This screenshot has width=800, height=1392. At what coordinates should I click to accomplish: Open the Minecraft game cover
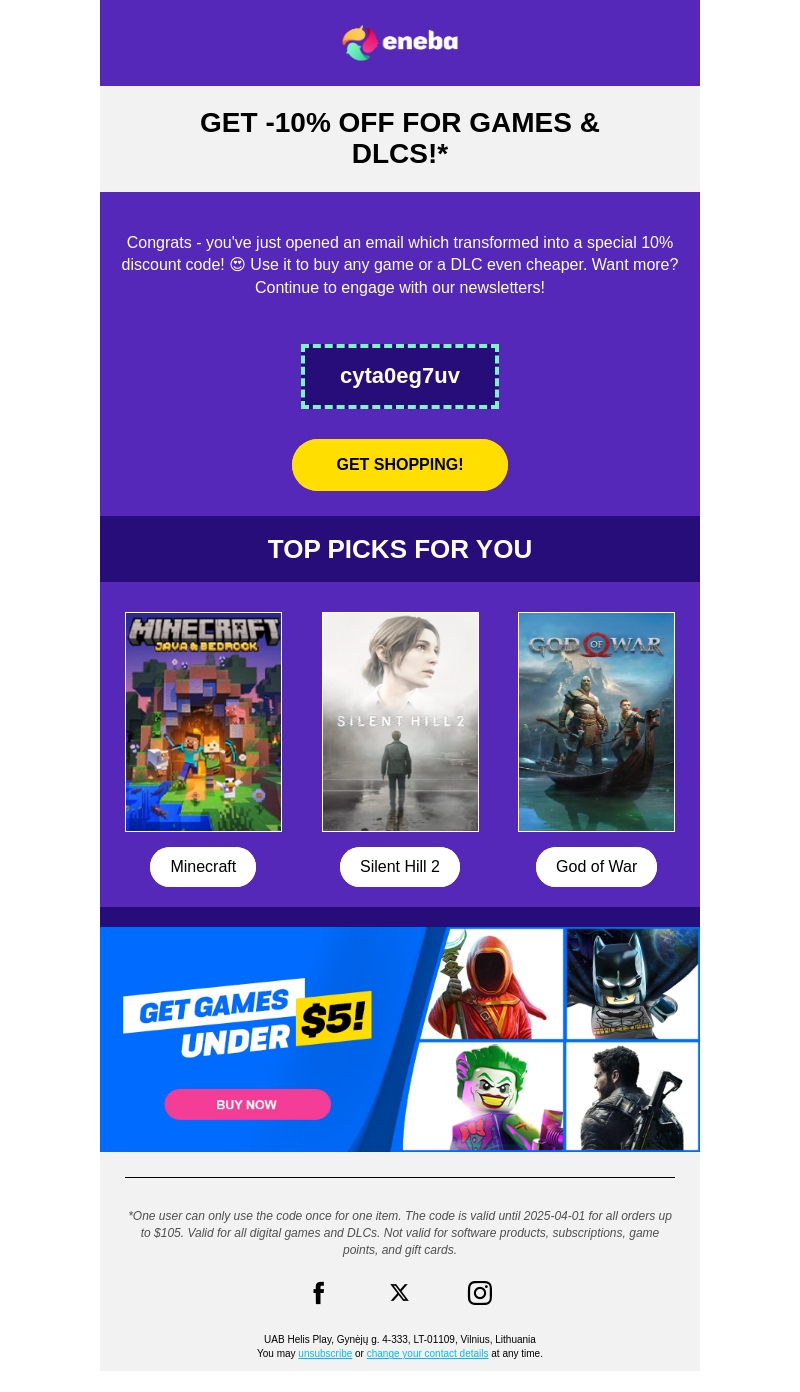(203, 722)
